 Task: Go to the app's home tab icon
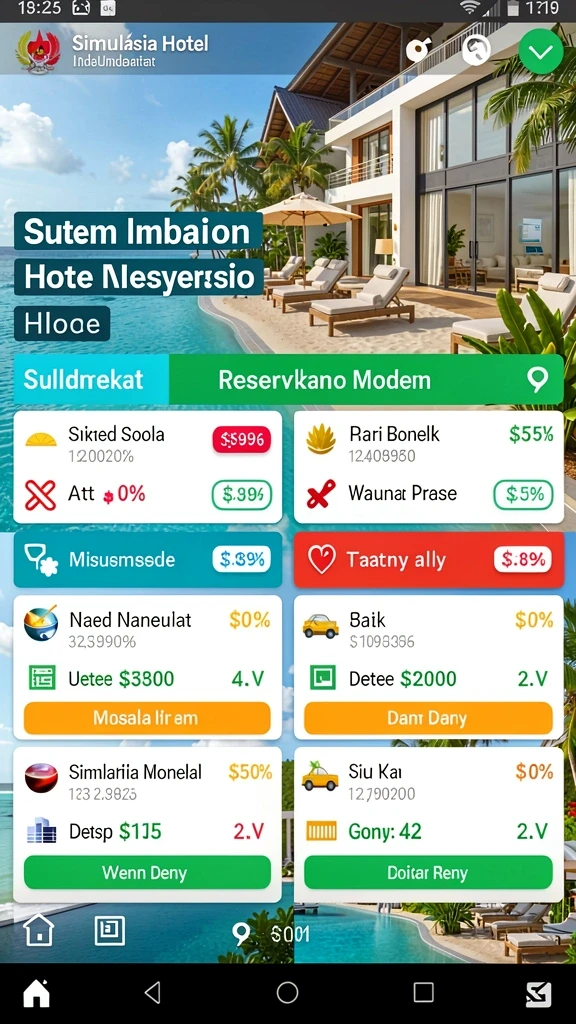click(38, 931)
